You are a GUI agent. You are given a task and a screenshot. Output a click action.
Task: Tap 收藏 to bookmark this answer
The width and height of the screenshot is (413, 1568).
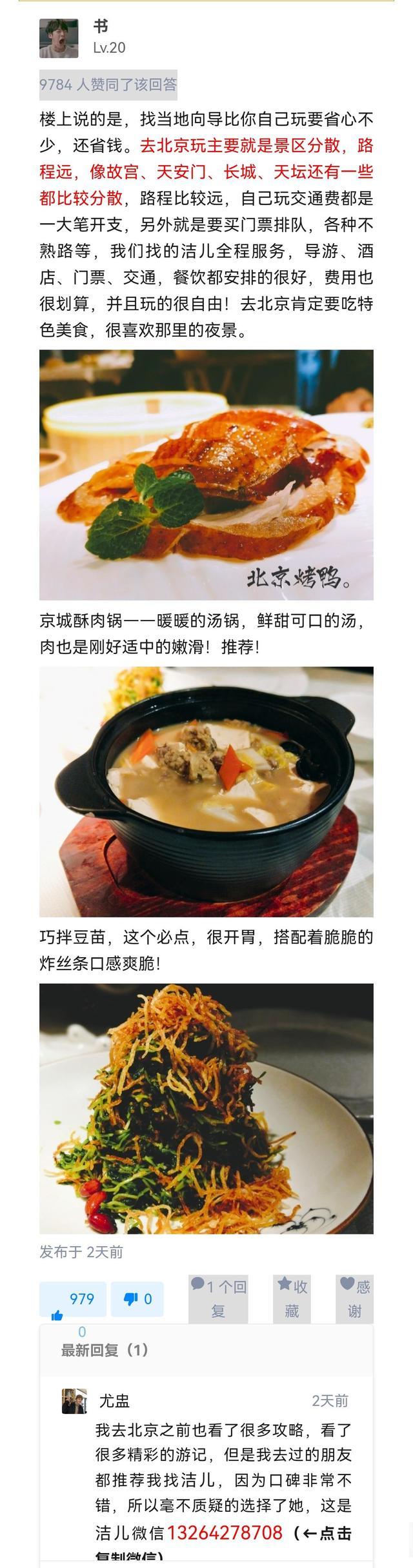pos(292,1298)
